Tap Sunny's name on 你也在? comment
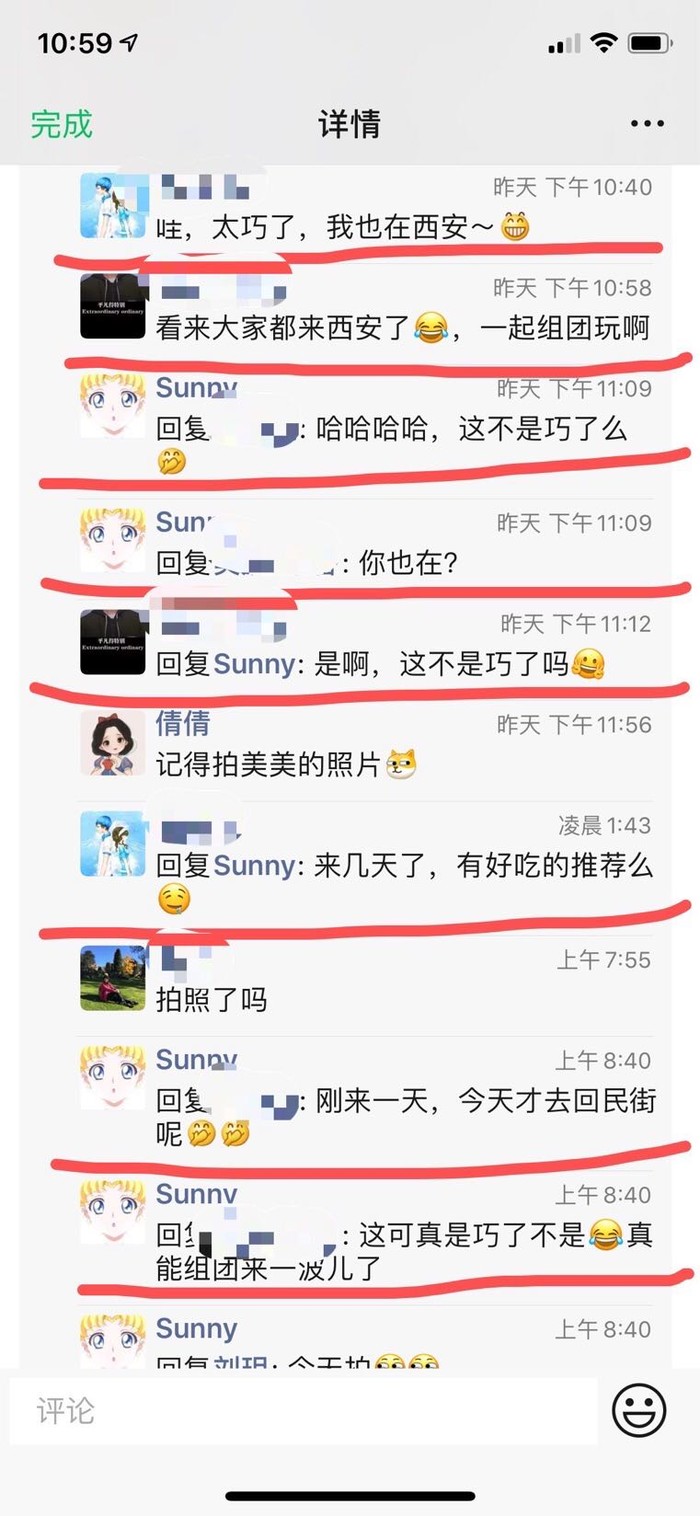This screenshot has width=700, height=1516. [184, 523]
